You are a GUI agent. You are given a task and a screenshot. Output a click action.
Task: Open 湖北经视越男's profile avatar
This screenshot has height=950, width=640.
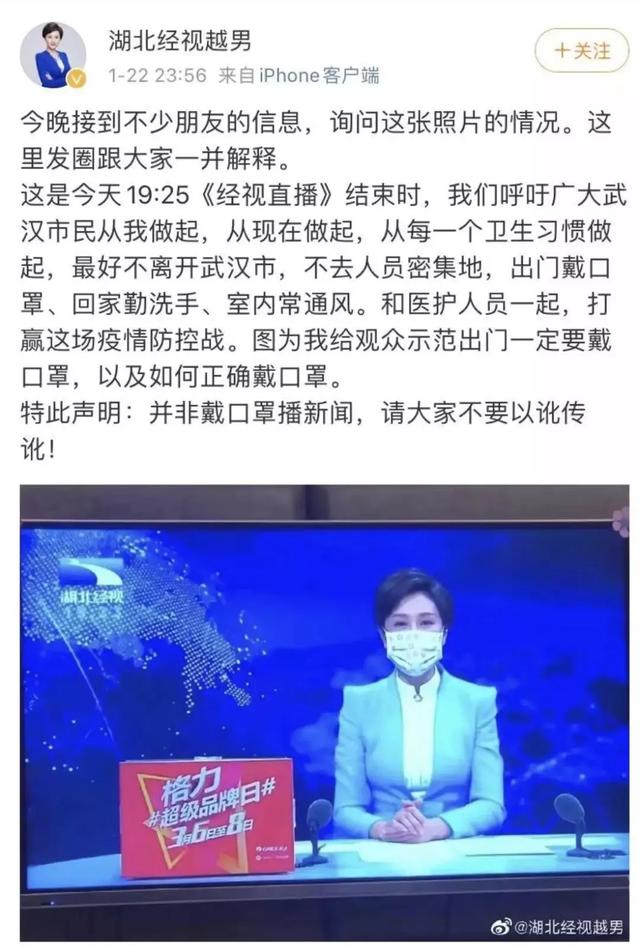tap(52, 55)
